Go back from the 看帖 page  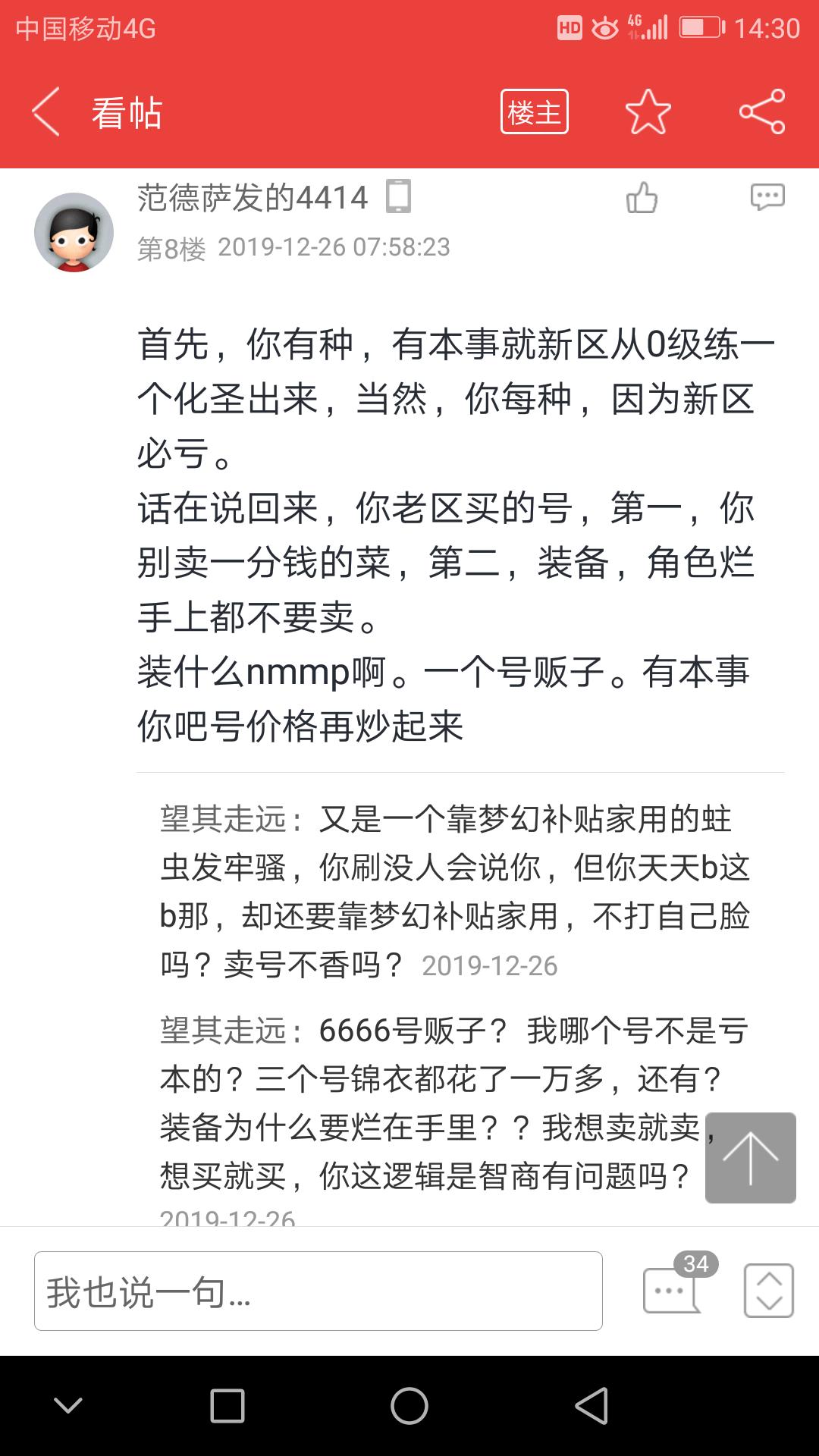pos(45,112)
